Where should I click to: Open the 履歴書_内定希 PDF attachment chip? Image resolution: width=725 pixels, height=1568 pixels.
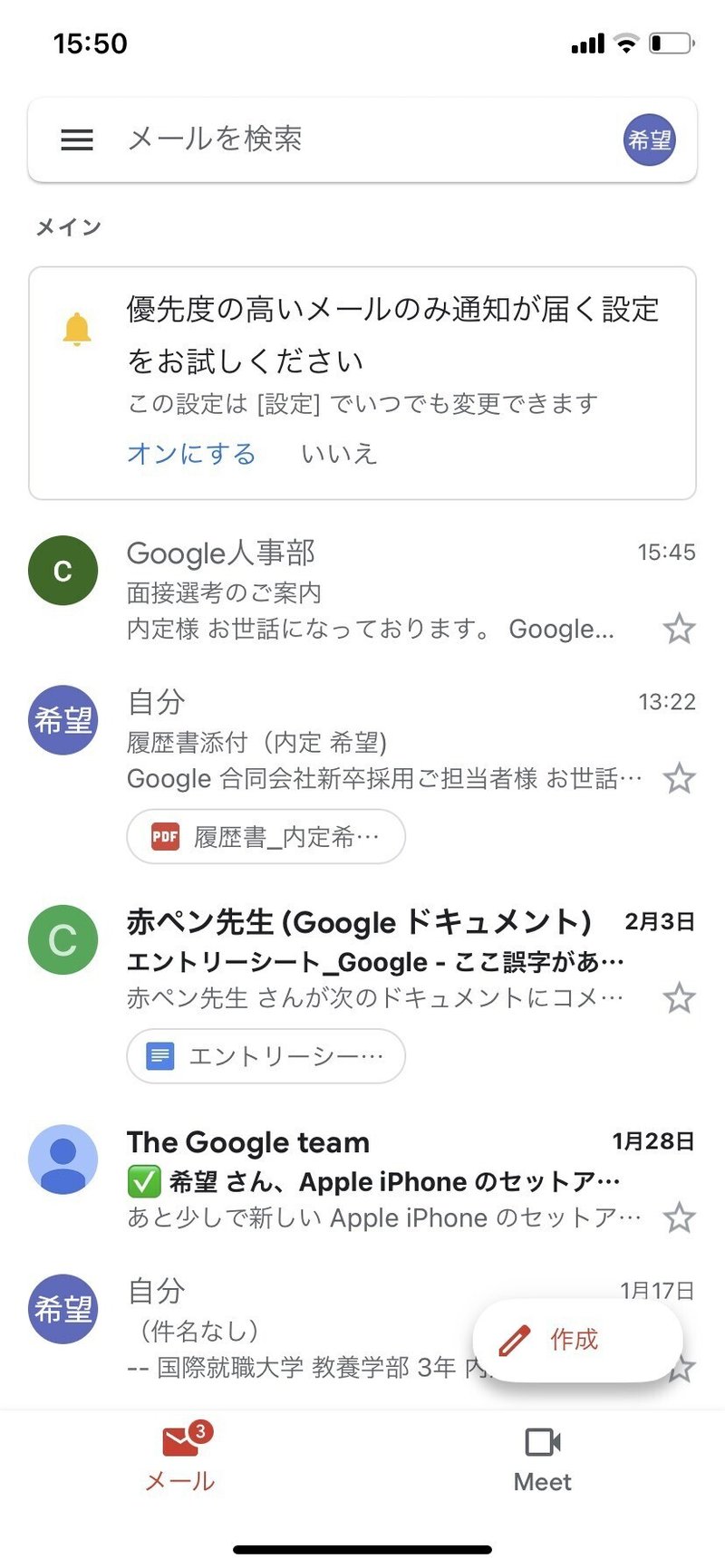[265, 837]
